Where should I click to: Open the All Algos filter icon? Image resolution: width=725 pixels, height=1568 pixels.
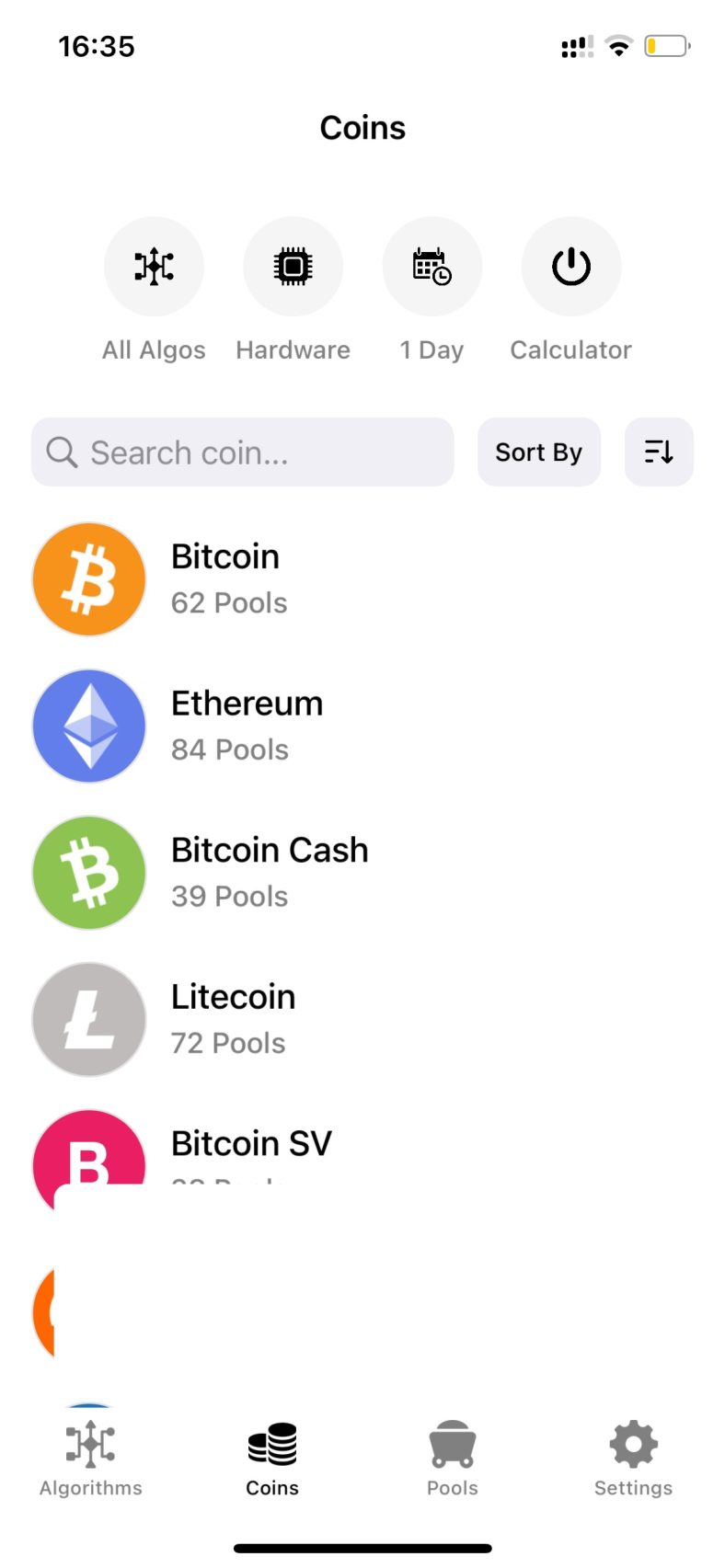click(x=154, y=267)
